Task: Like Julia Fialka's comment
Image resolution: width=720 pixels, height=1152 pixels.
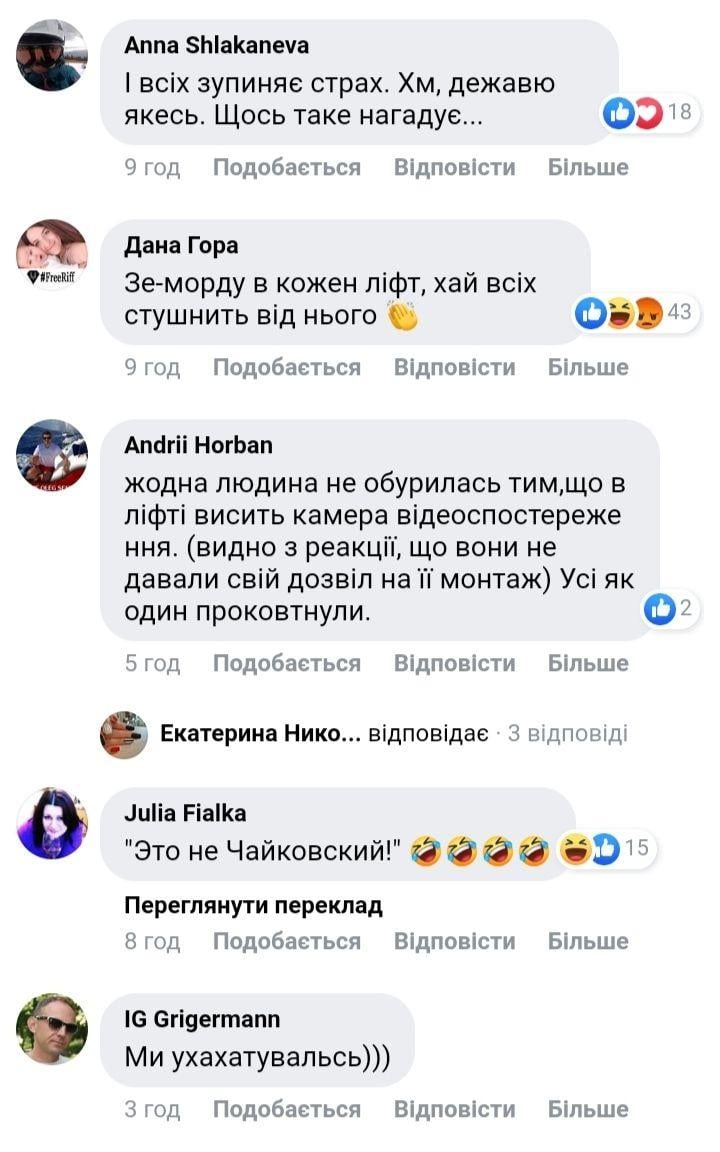Action: point(286,941)
